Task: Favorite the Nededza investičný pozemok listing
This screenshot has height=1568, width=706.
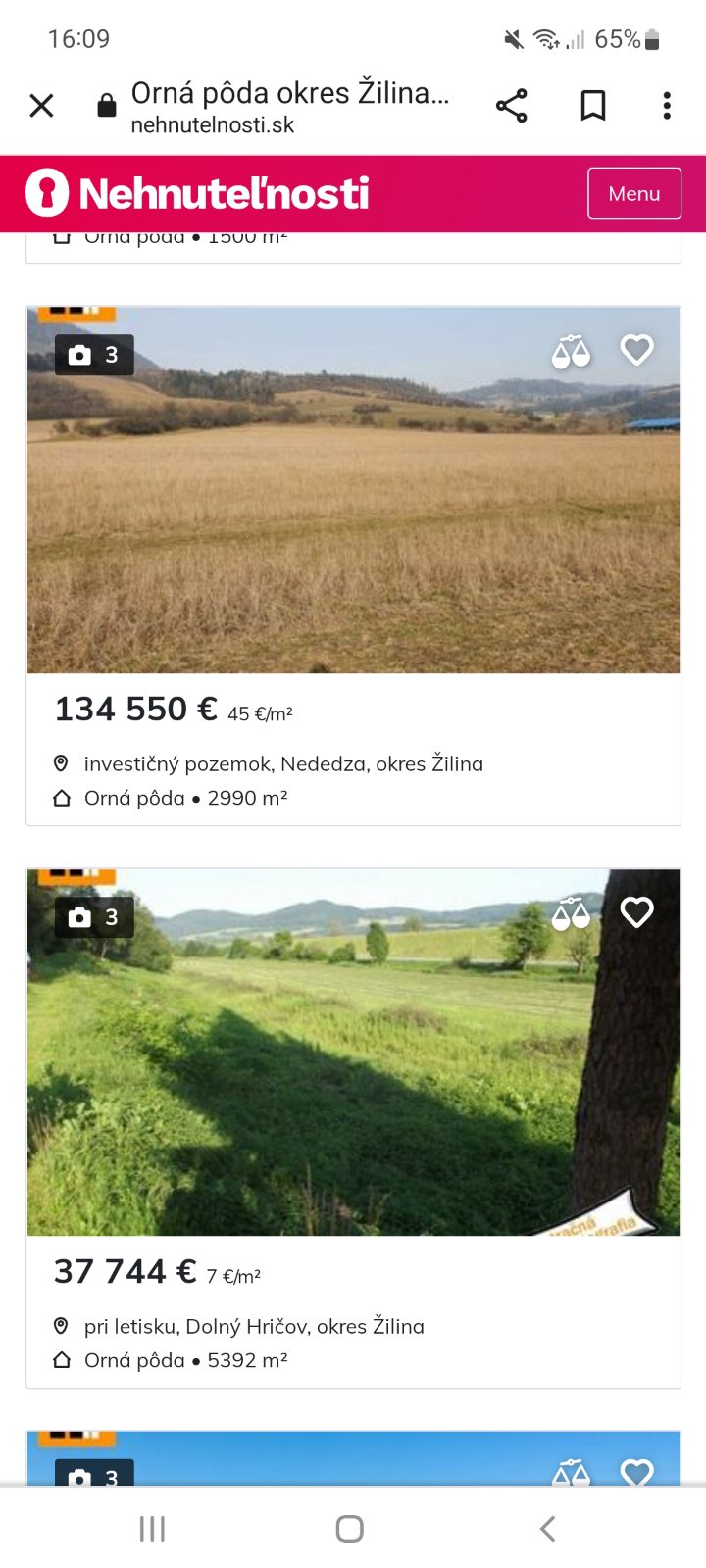Action: pos(636,350)
